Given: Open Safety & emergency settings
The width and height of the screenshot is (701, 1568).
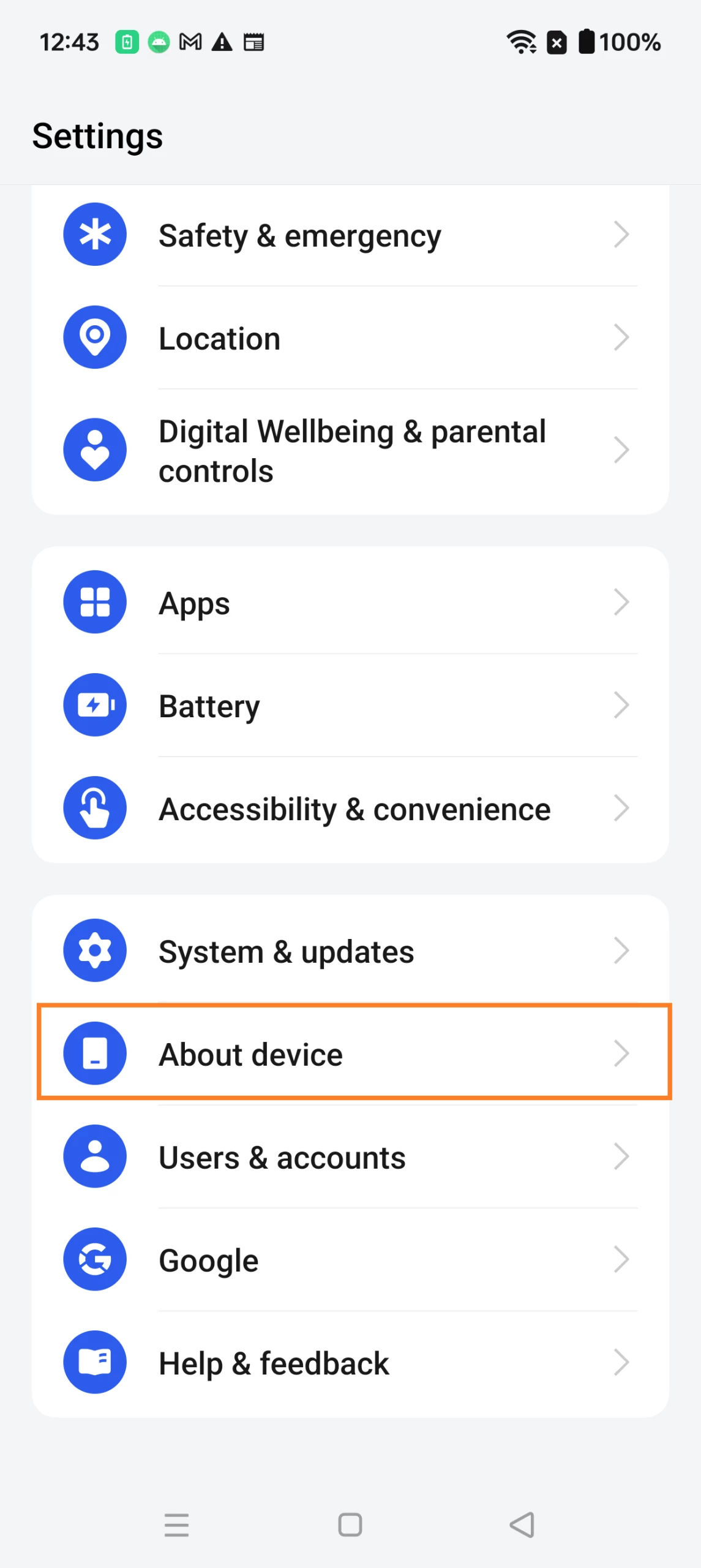Looking at the screenshot, I should click(349, 235).
